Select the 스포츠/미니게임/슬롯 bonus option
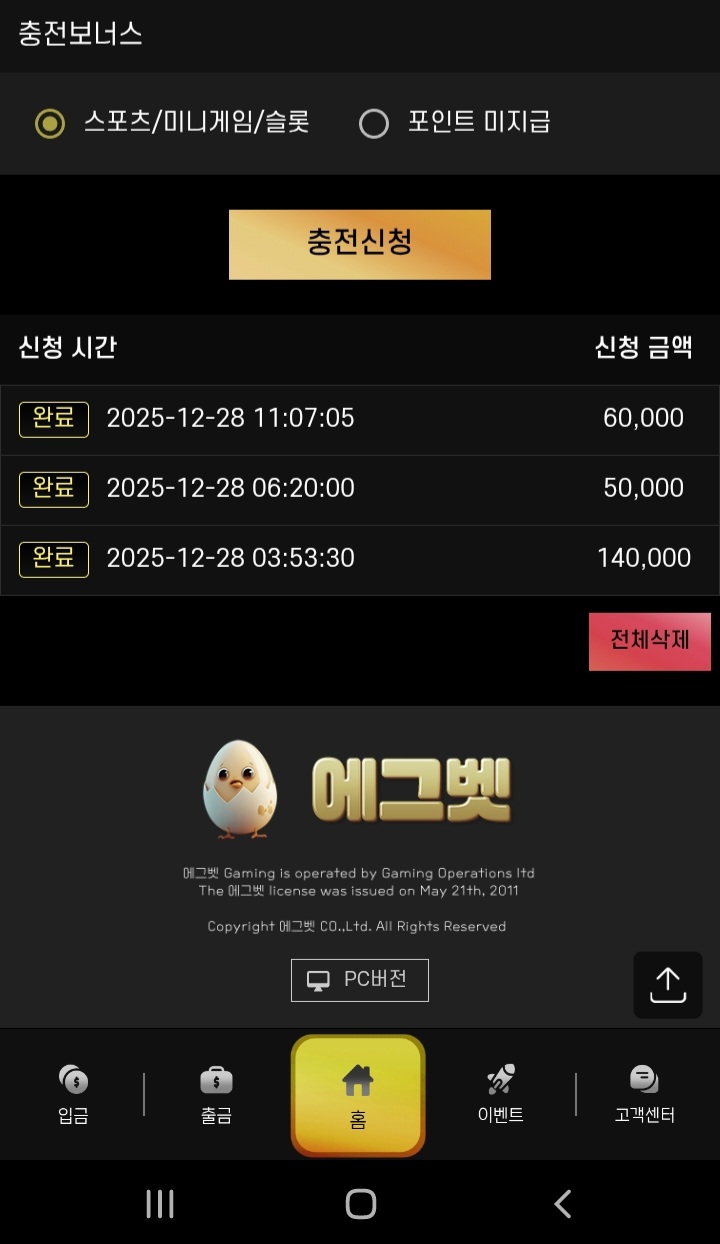720x1244 pixels. pyautogui.click(x=50, y=124)
